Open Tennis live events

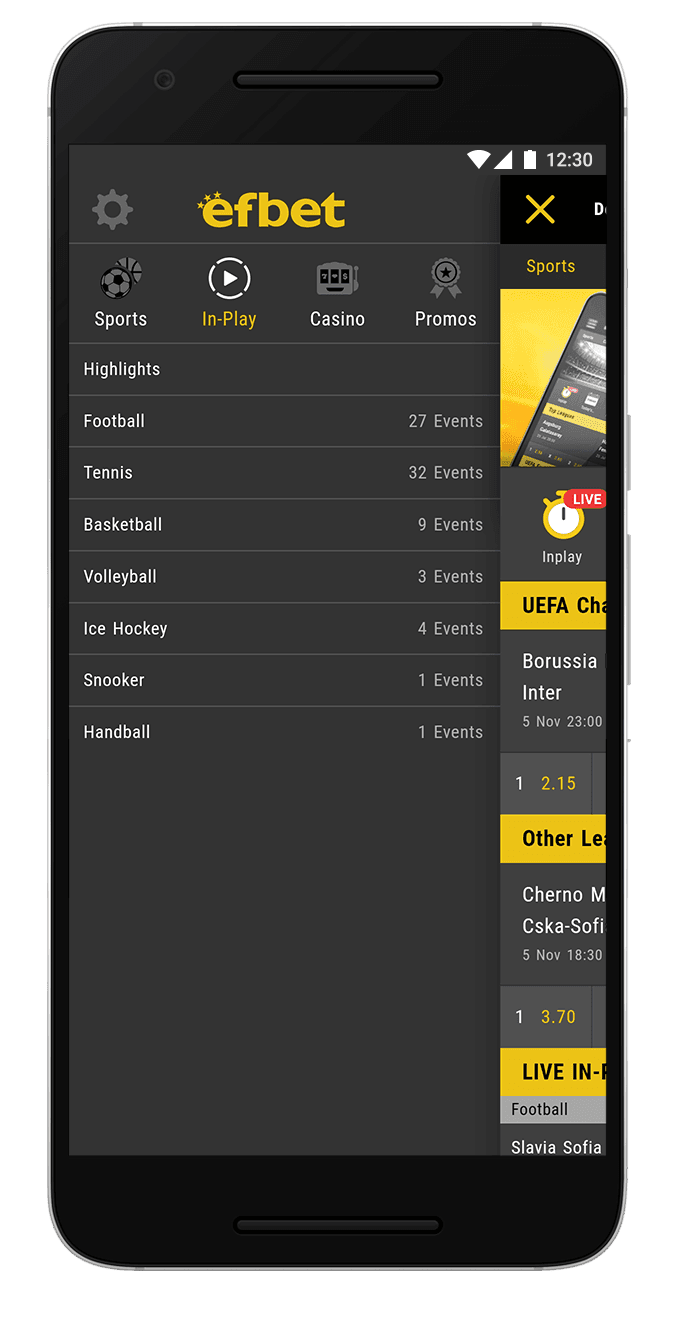[x=284, y=473]
